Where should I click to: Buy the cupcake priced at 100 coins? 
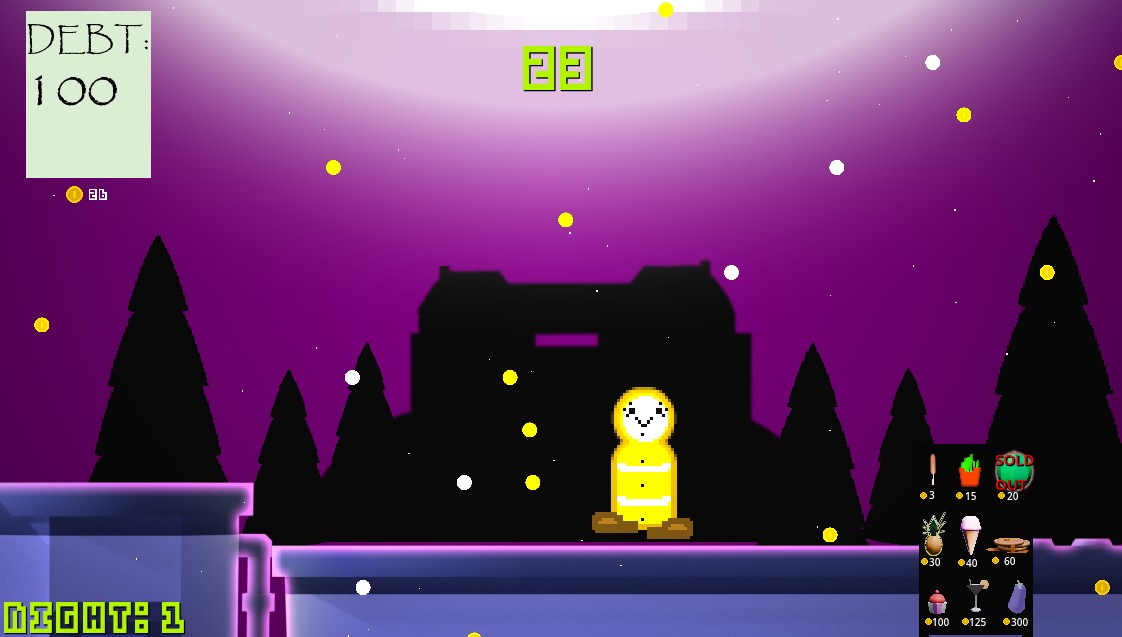pyautogui.click(x=936, y=602)
